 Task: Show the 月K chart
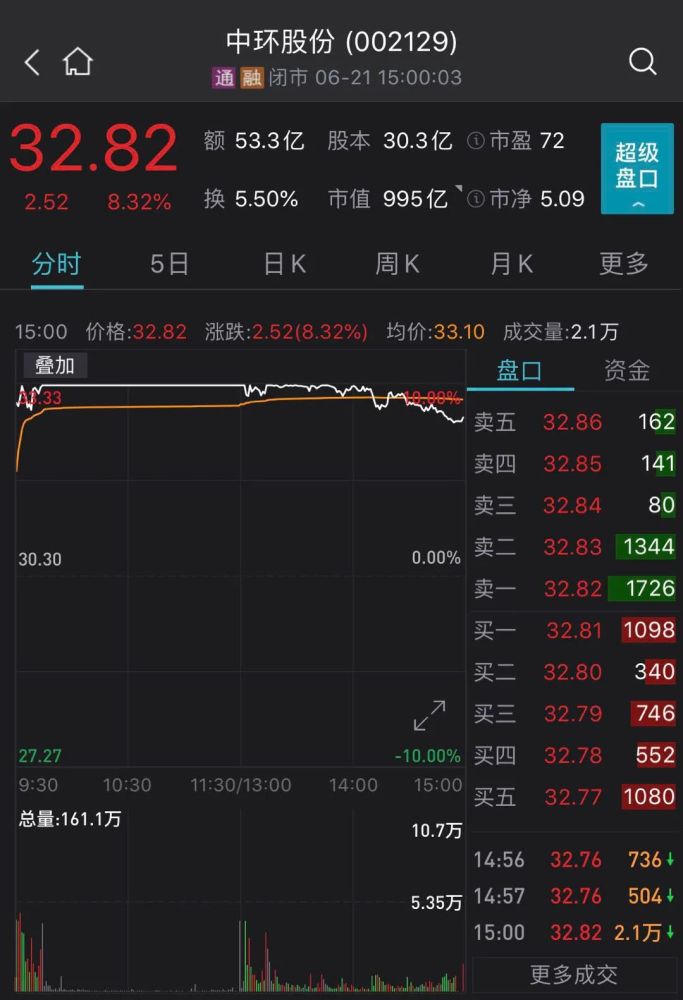point(511,264)
